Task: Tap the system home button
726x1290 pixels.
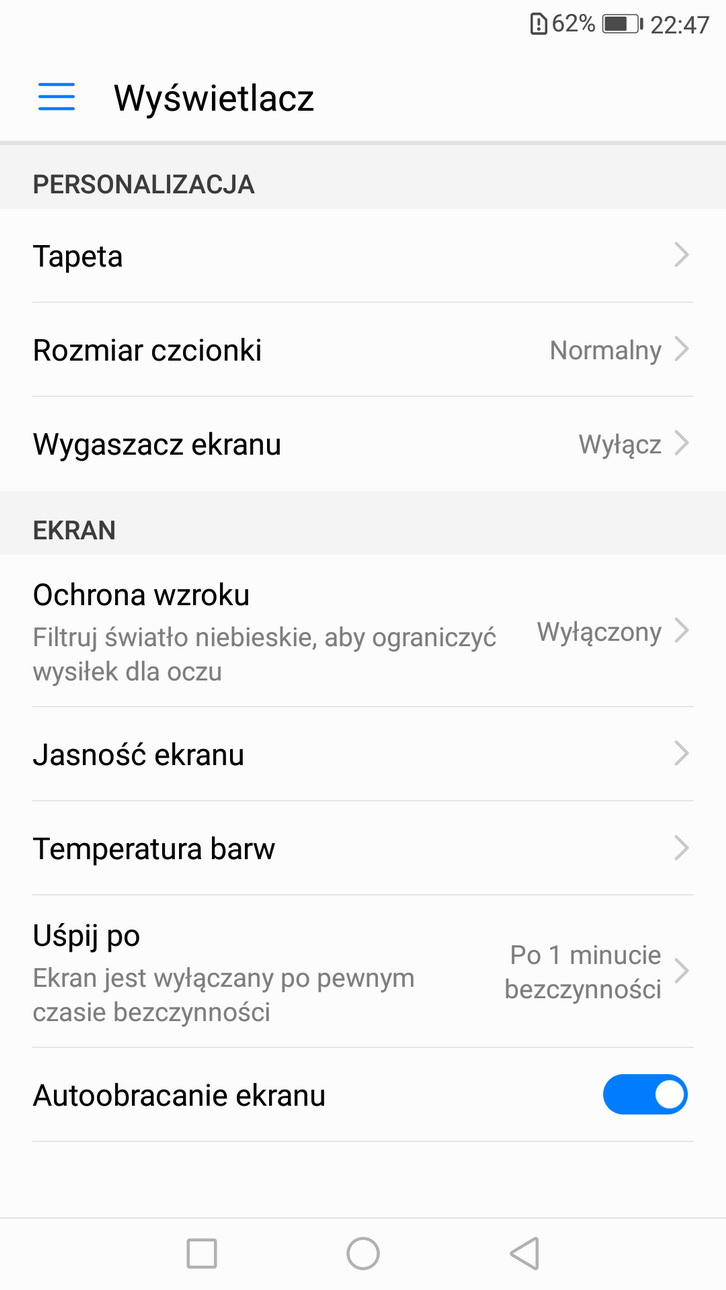Action: click(363, 1253)
